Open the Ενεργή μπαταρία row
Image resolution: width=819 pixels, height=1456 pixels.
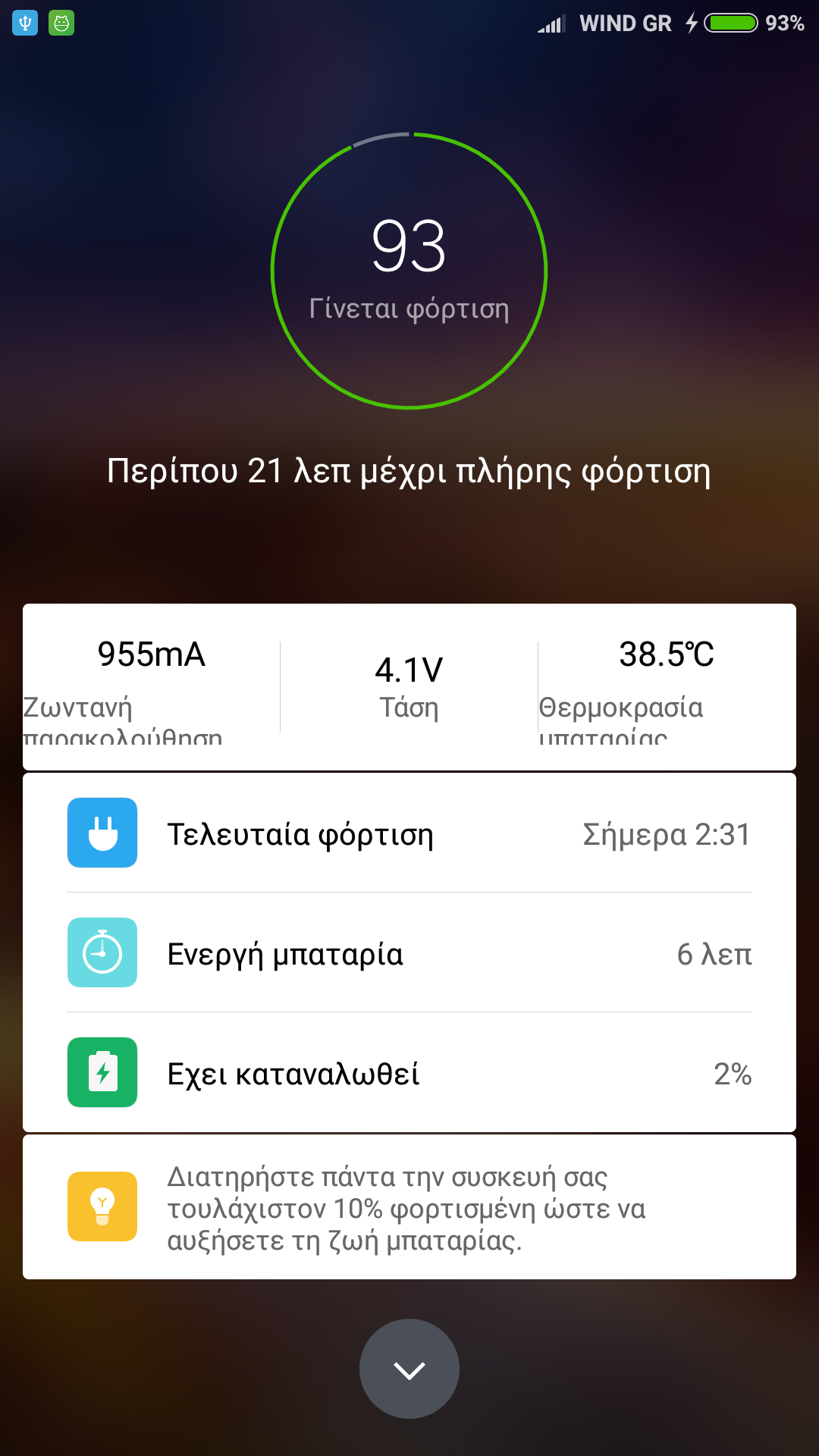[x=409, y=953]
